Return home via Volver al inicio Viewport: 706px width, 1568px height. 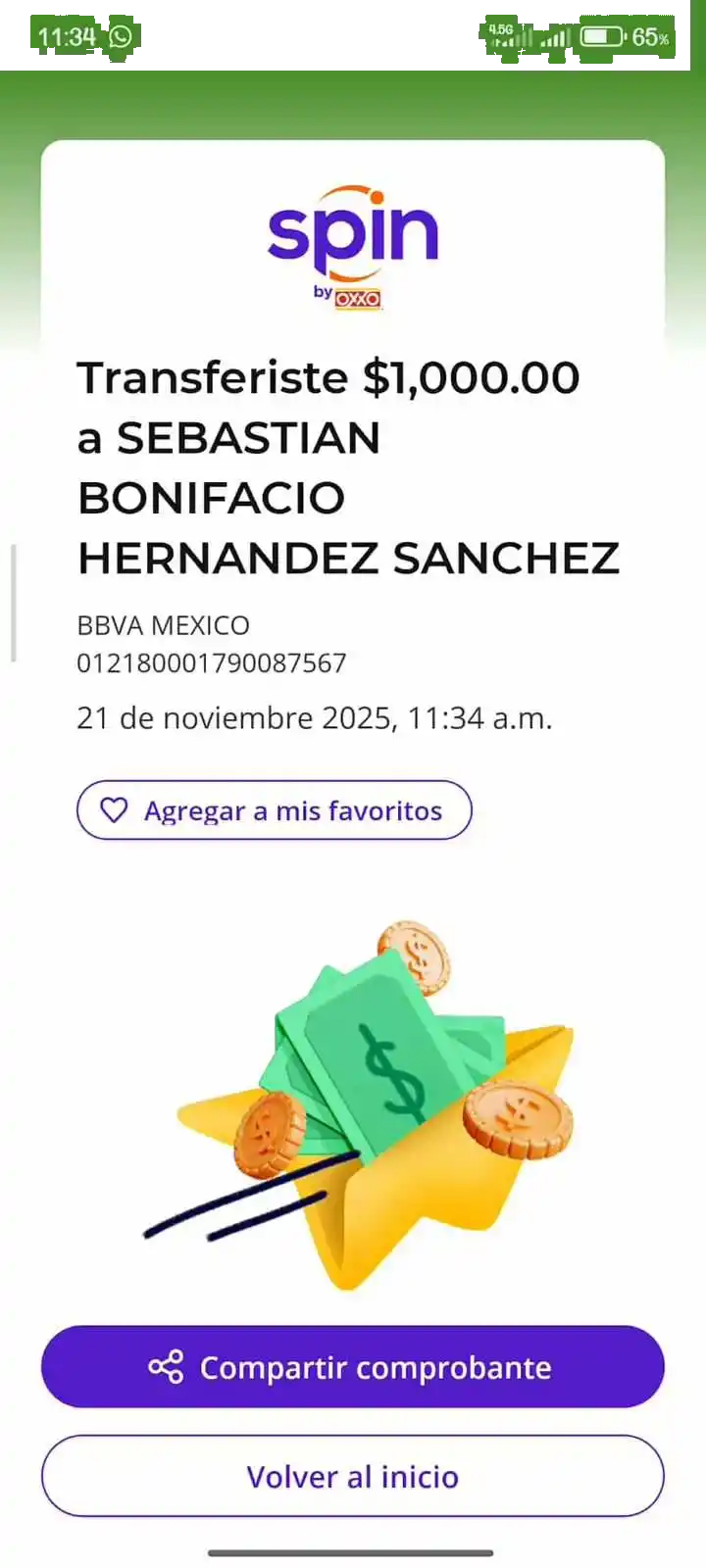coord(353,1476)
